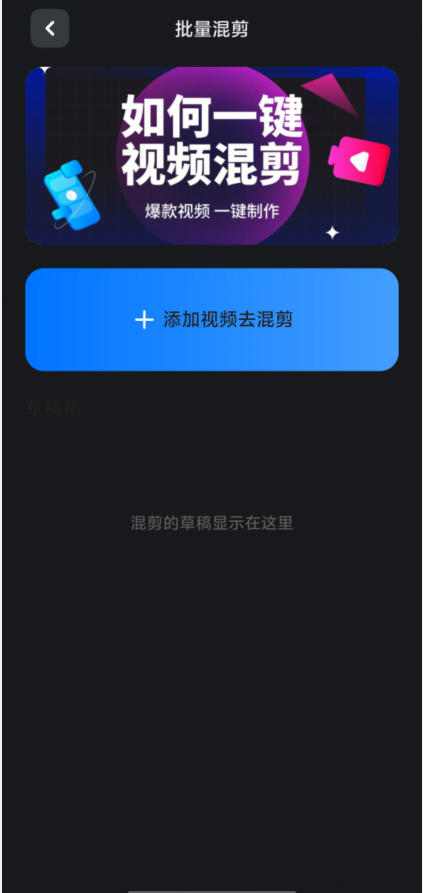Go back using the top-left arrow
Screen dimensions: 423x893
point(50,28)
